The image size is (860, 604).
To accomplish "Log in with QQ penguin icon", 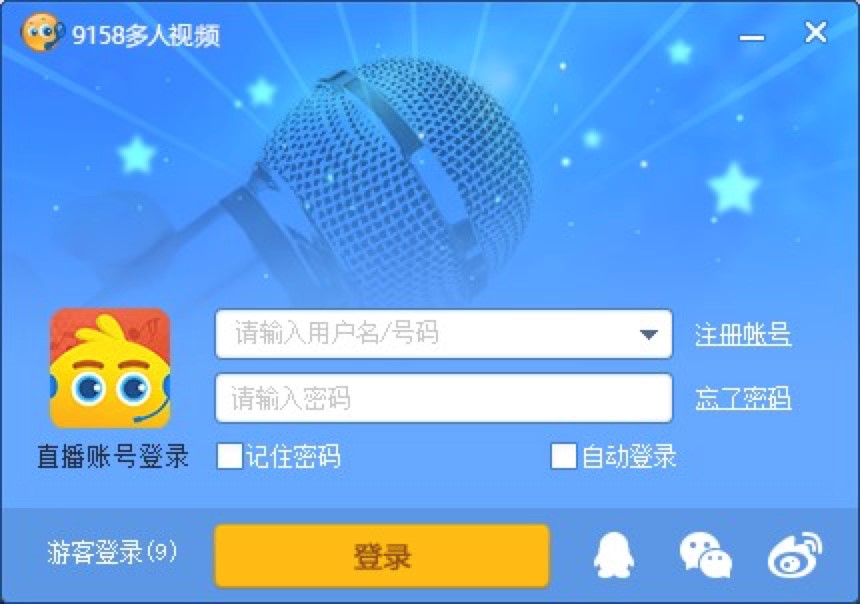I will [612, 554].
